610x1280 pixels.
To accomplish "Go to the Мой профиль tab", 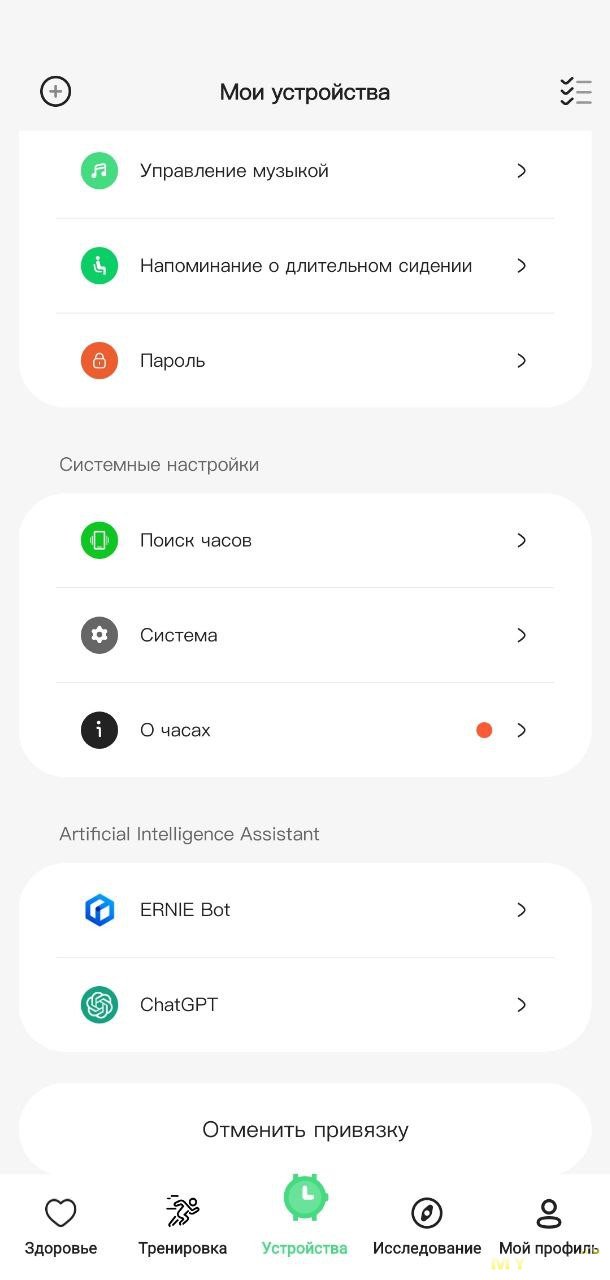I will (548, 1226).
